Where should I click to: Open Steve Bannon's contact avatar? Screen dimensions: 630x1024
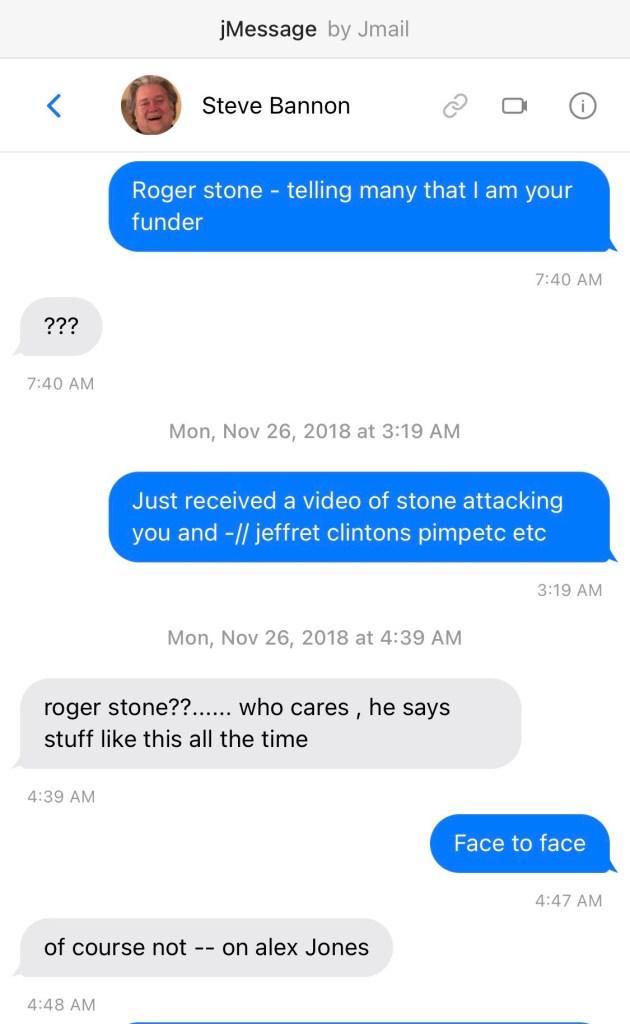[151, 105]
